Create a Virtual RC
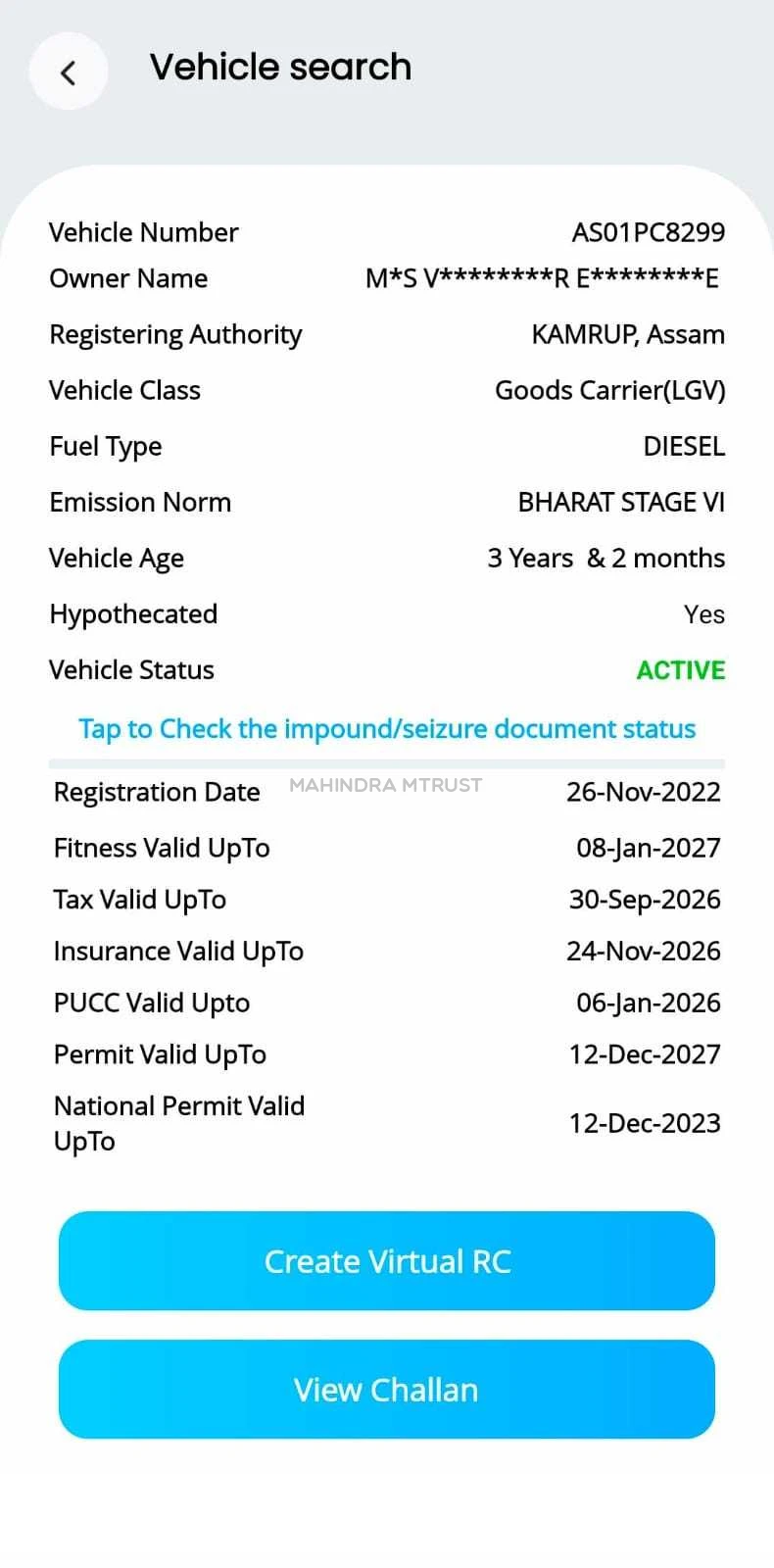774x1568 pixels. coord(387,1261)
